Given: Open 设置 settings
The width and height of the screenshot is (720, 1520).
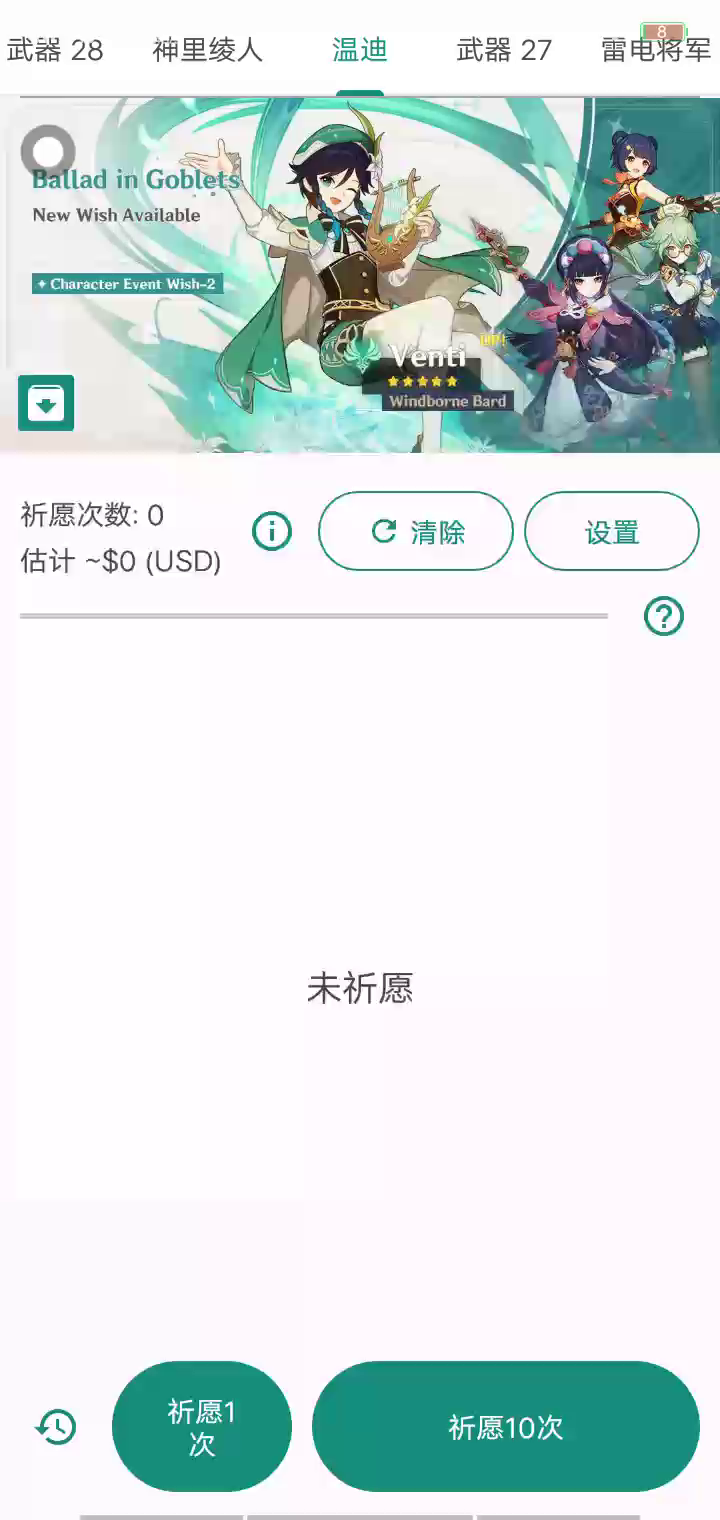Looking at the screenshot, I should tap(611, 531).
